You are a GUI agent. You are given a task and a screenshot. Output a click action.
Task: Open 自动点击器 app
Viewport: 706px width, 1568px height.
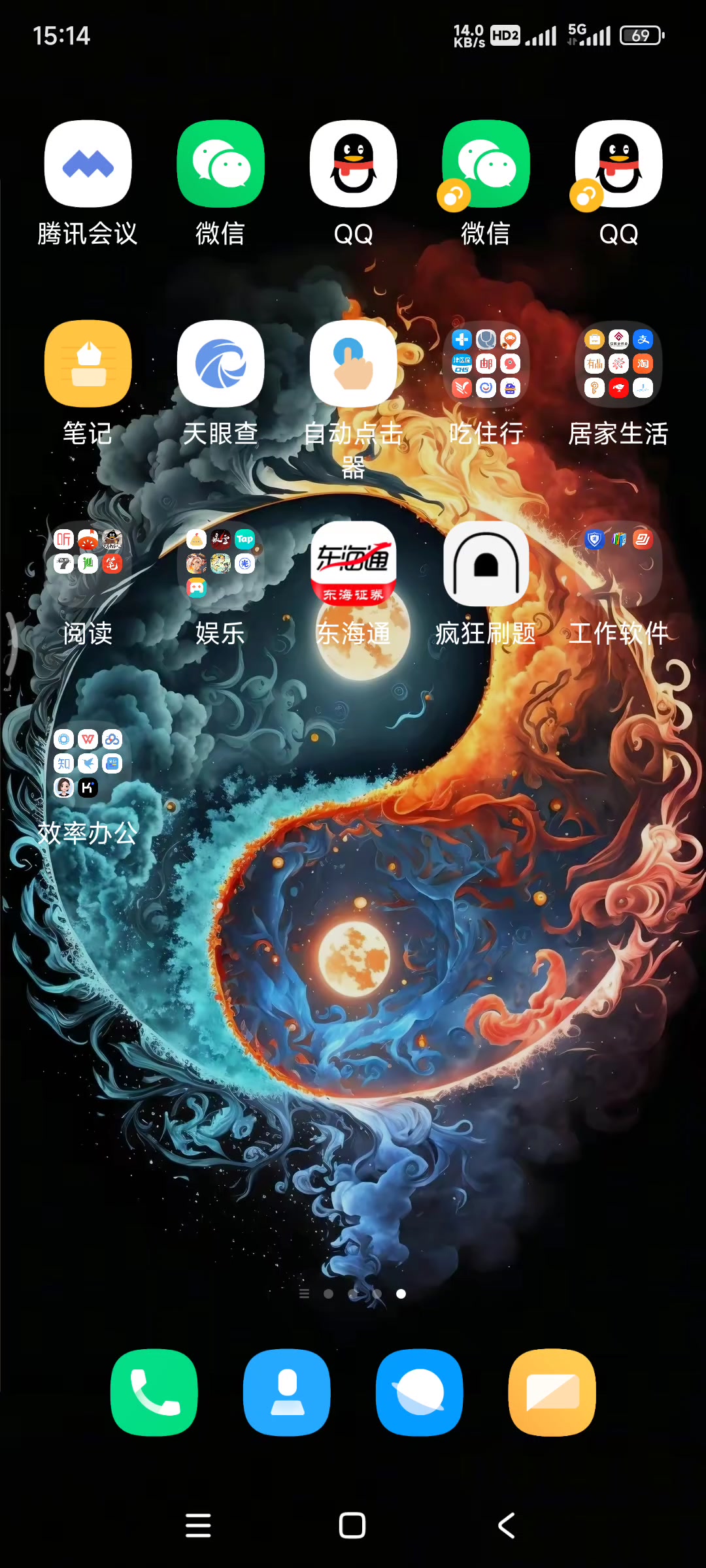[x=353, y=364]
